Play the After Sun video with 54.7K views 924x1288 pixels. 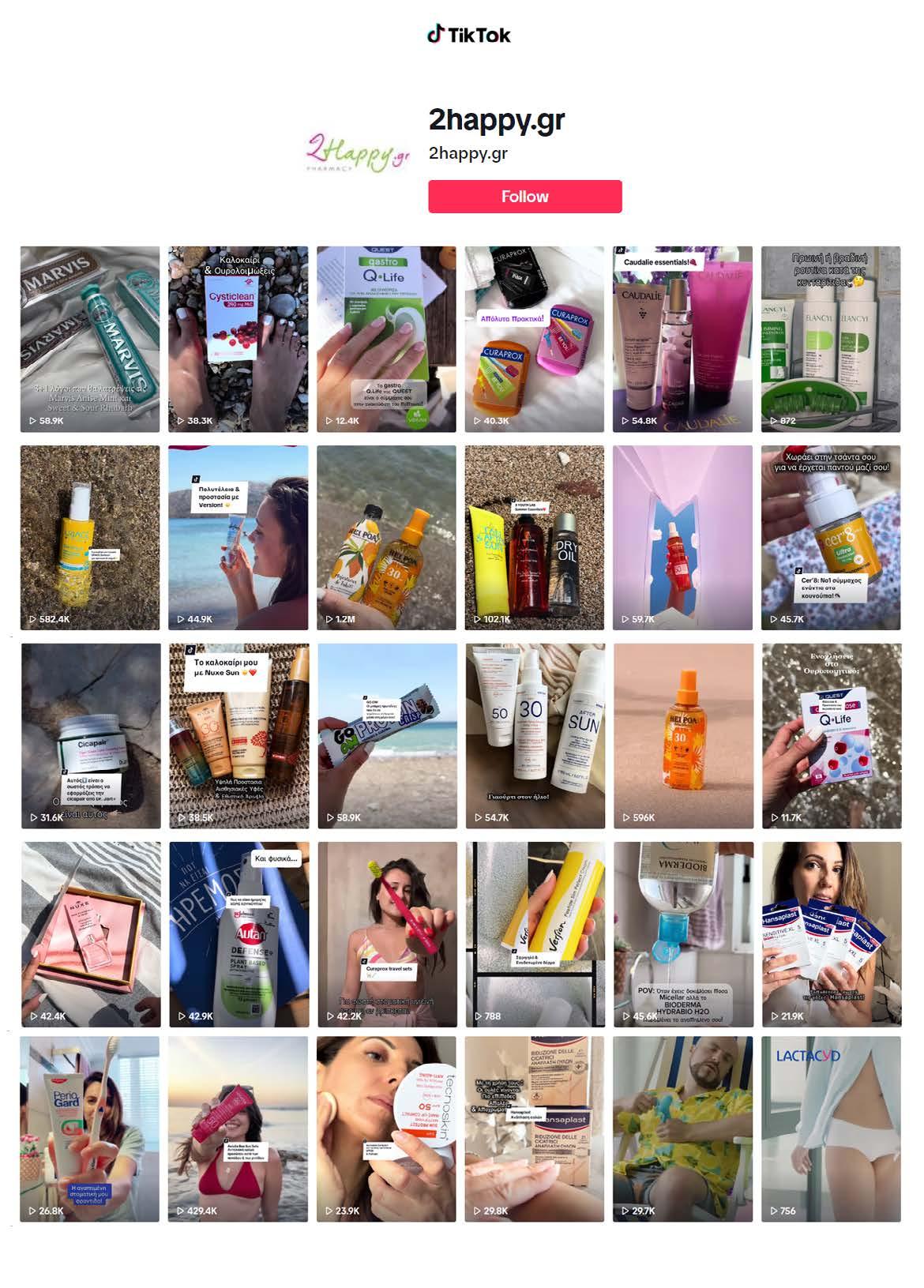coord(535,736)
